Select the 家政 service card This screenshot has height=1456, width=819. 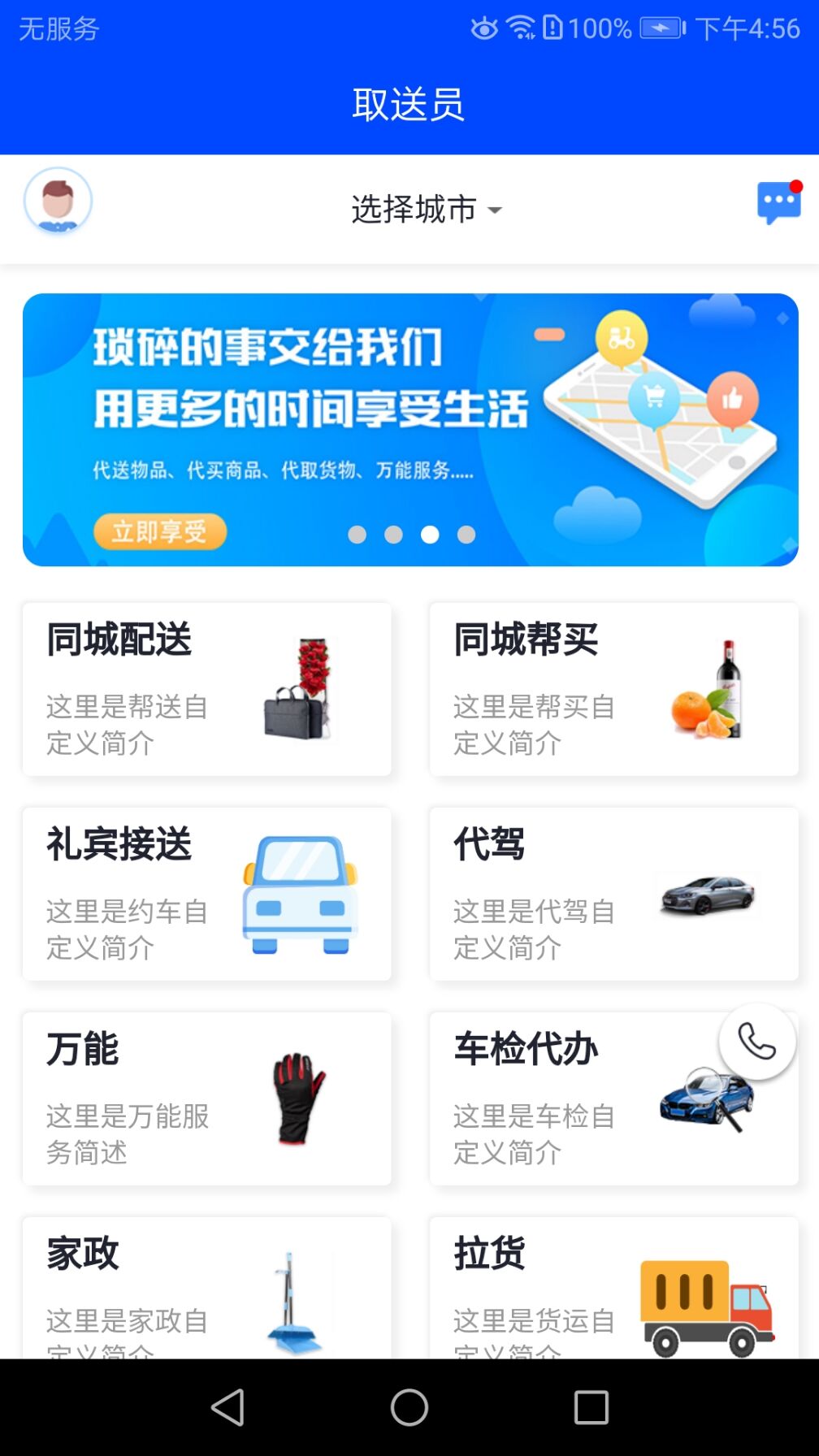point(206,1288)
